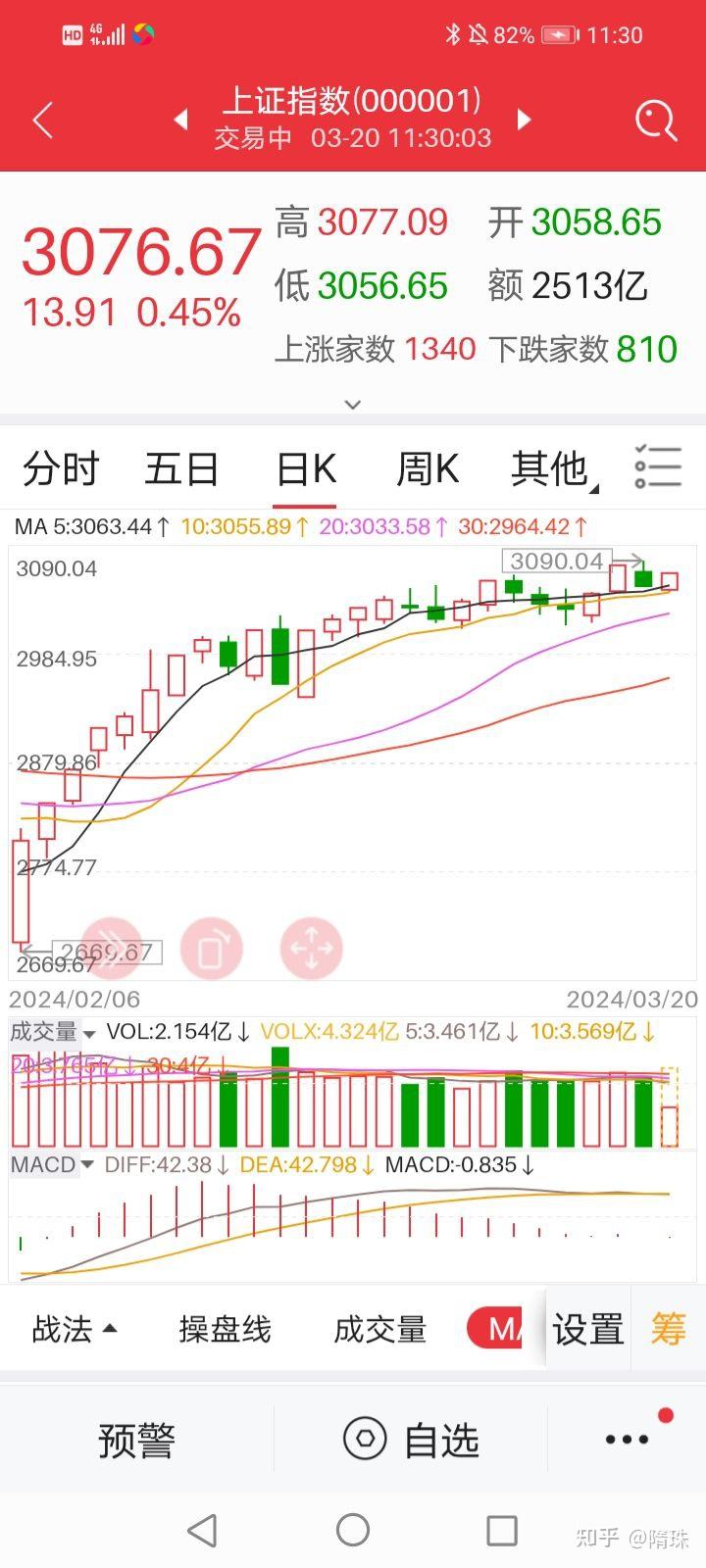
Task: Open the search magnifier icon
Action: [x=656, y=121]
